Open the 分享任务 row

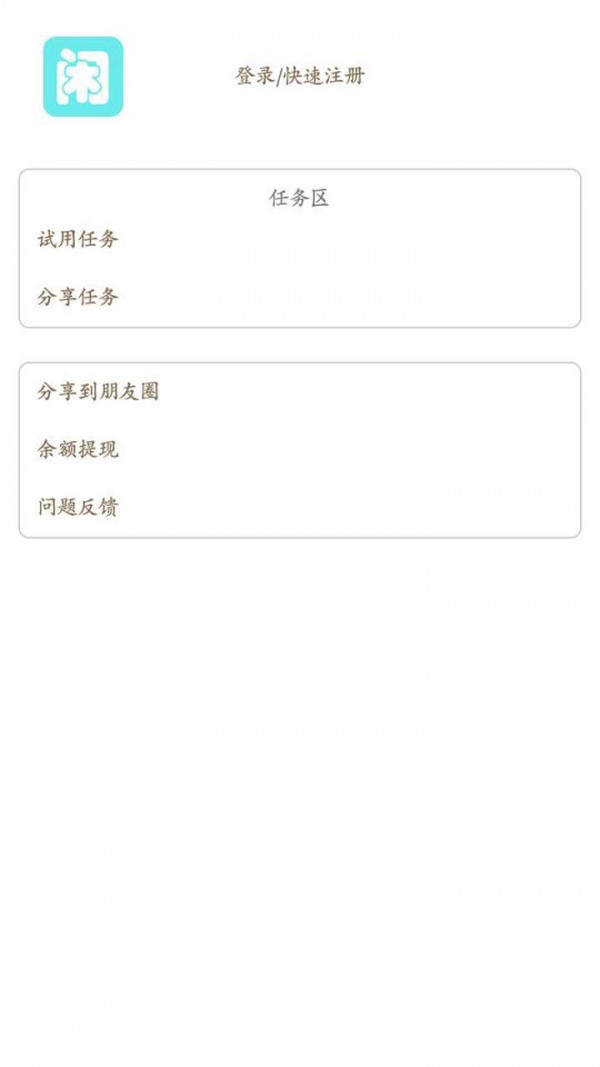300,297
